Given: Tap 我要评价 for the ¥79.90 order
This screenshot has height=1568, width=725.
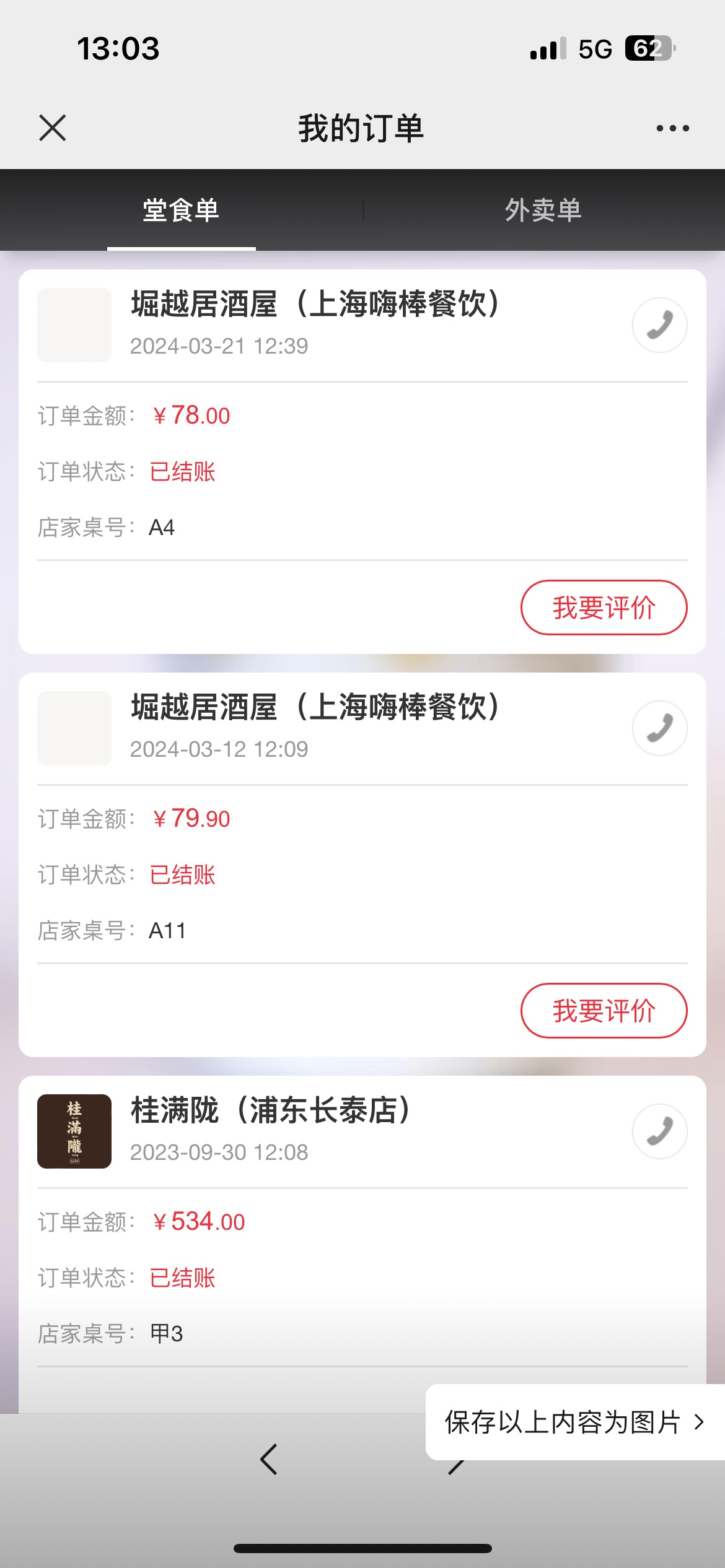Looking at the screenshot, I should pyautogui.click(x=604, y=1011).
